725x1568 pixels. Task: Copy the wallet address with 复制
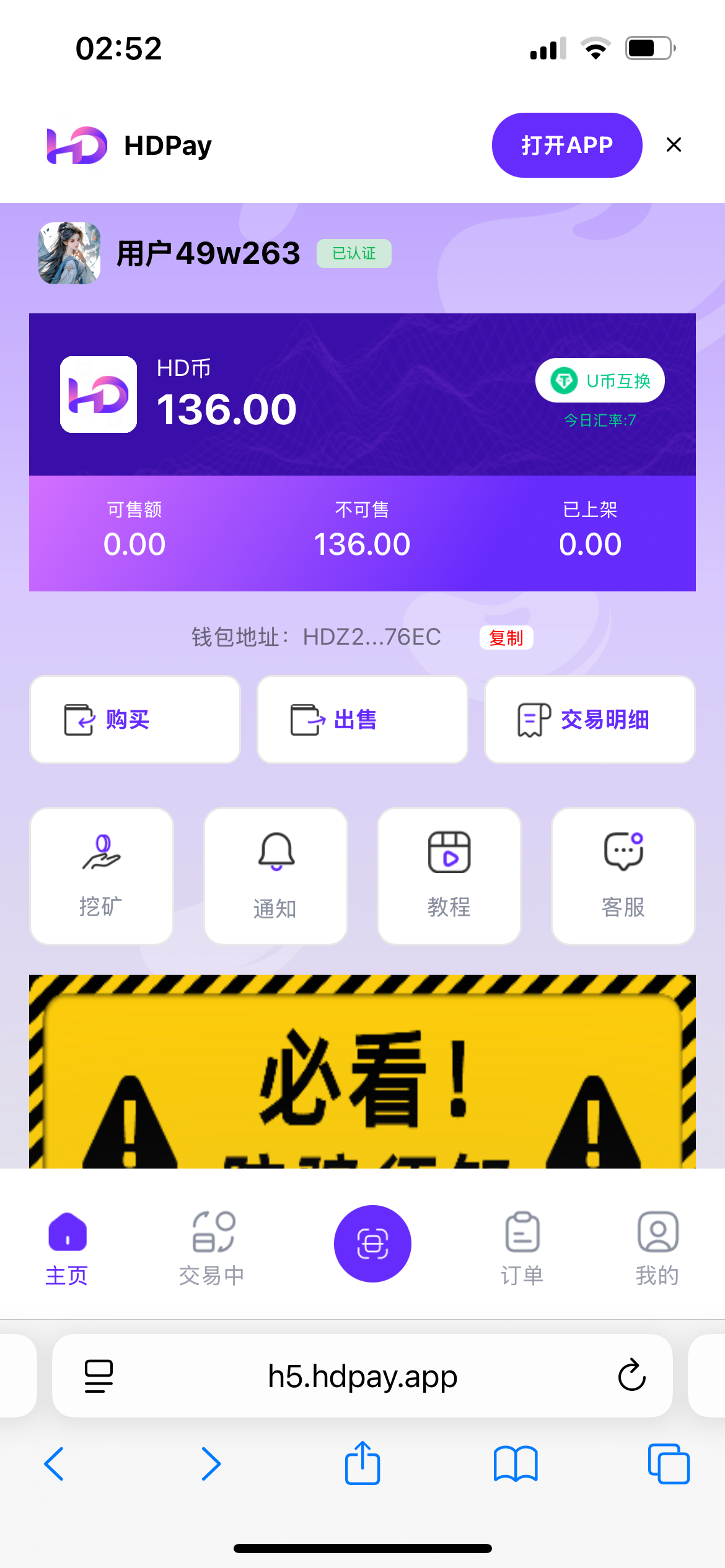click(x=506, y=638)
